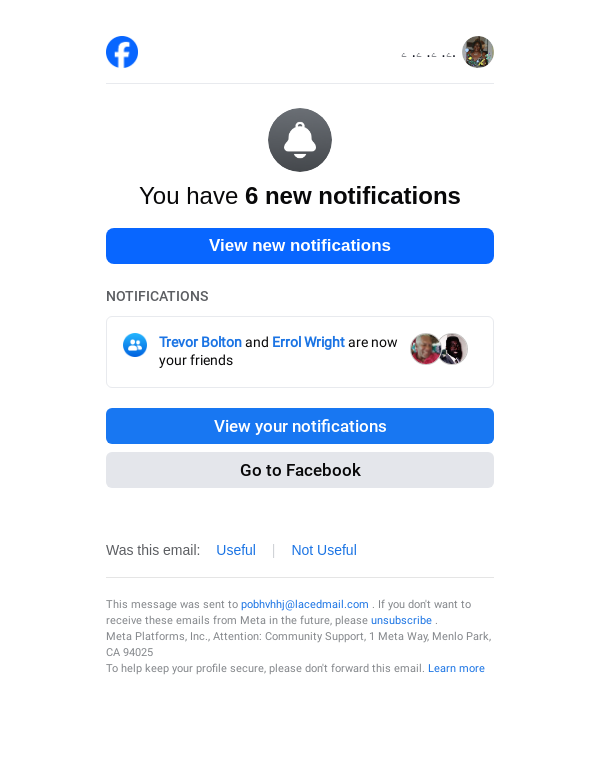Open the Learn more link
Image resolution: width=600 pixels, height=768 pixels.
coord(456,668)
